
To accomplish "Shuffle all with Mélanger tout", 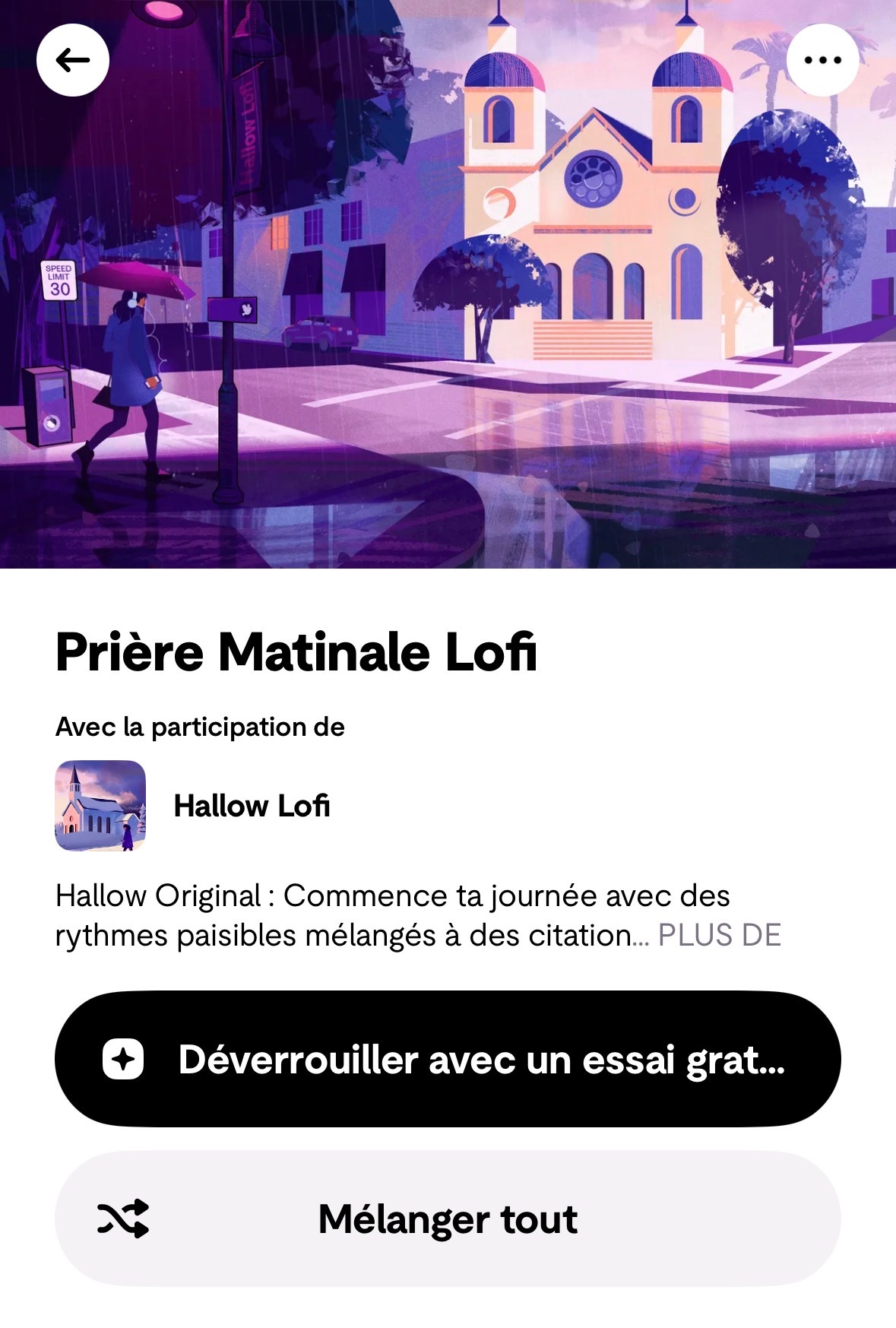I will click(x=448, y=1219).
